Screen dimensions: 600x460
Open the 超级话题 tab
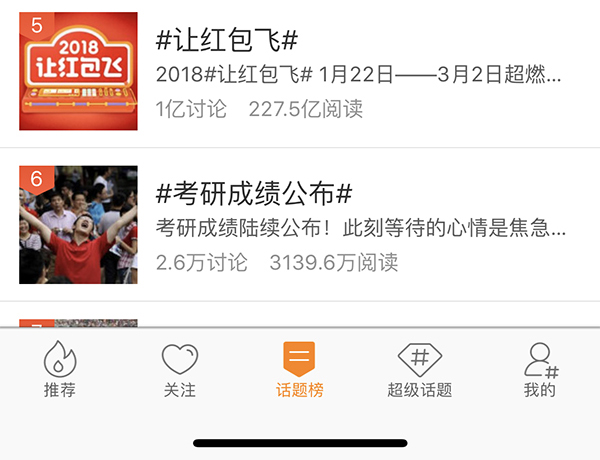point(420,369)
